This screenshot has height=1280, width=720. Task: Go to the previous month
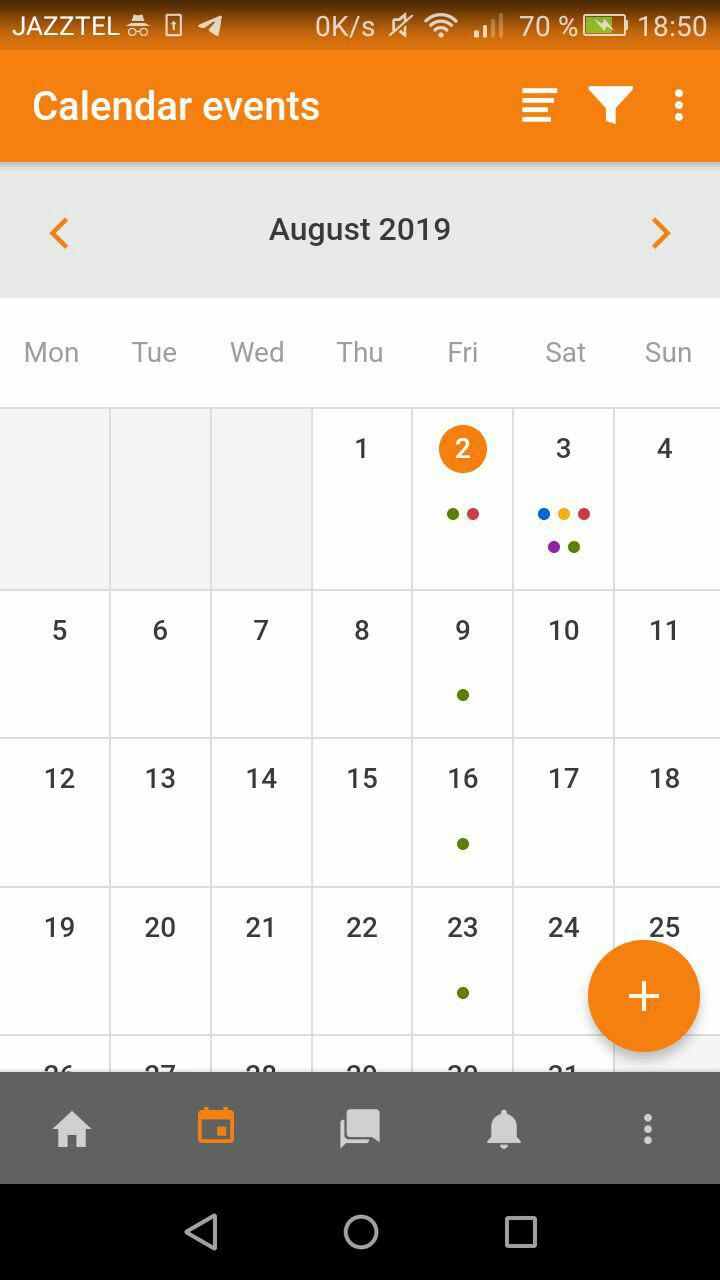[x=59, y=233]
